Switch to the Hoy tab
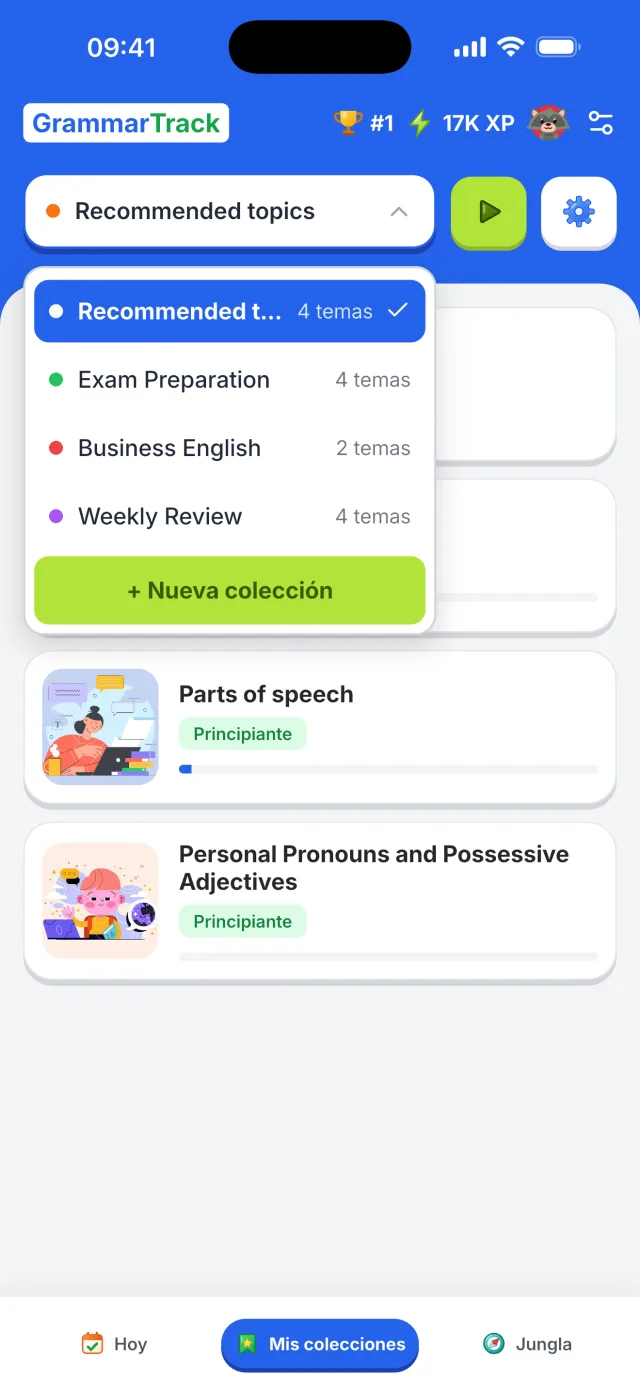Image resolution: width=640 pixels, height=1390 pixels. [x=114, y=1344]
